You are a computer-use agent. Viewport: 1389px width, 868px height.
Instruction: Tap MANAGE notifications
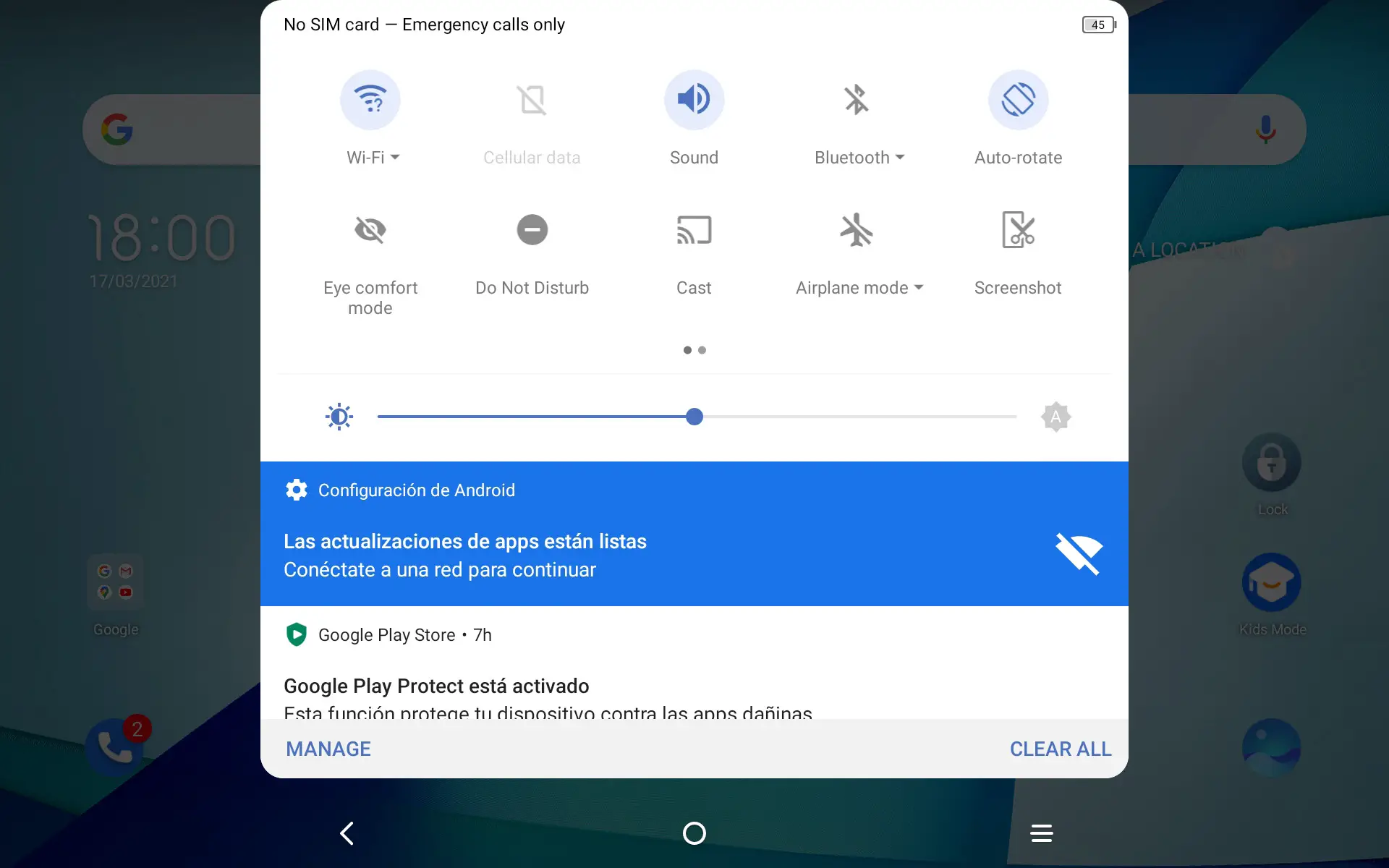tap(328, 749)
